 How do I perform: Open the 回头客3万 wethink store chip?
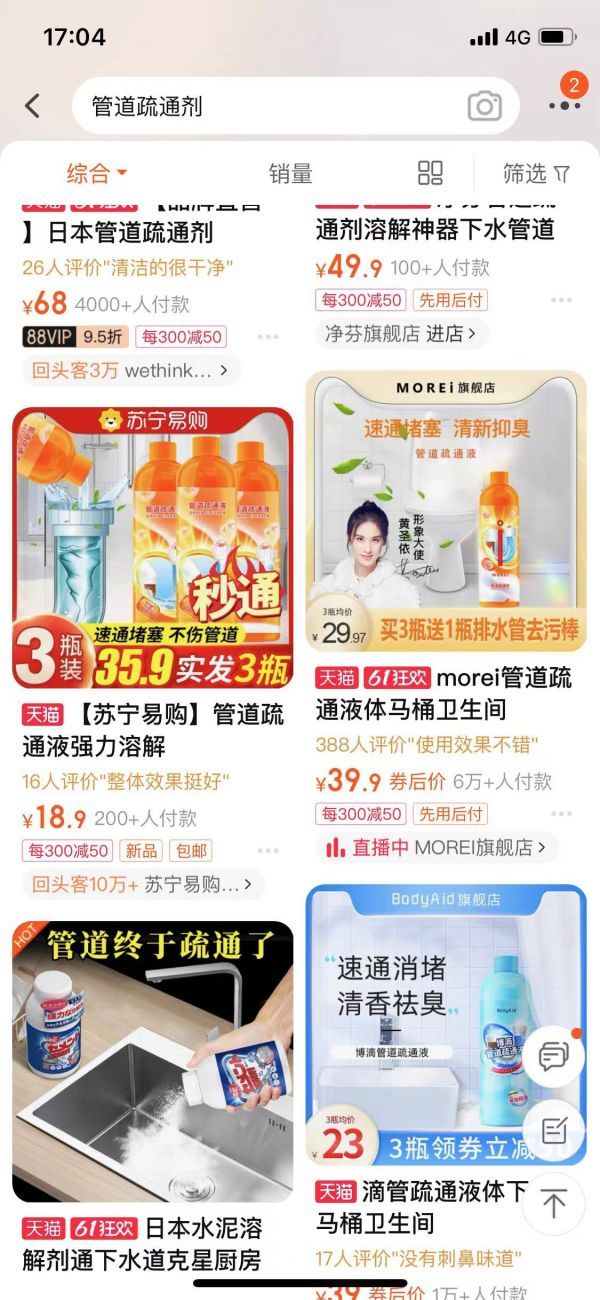[x=131, y=370]
